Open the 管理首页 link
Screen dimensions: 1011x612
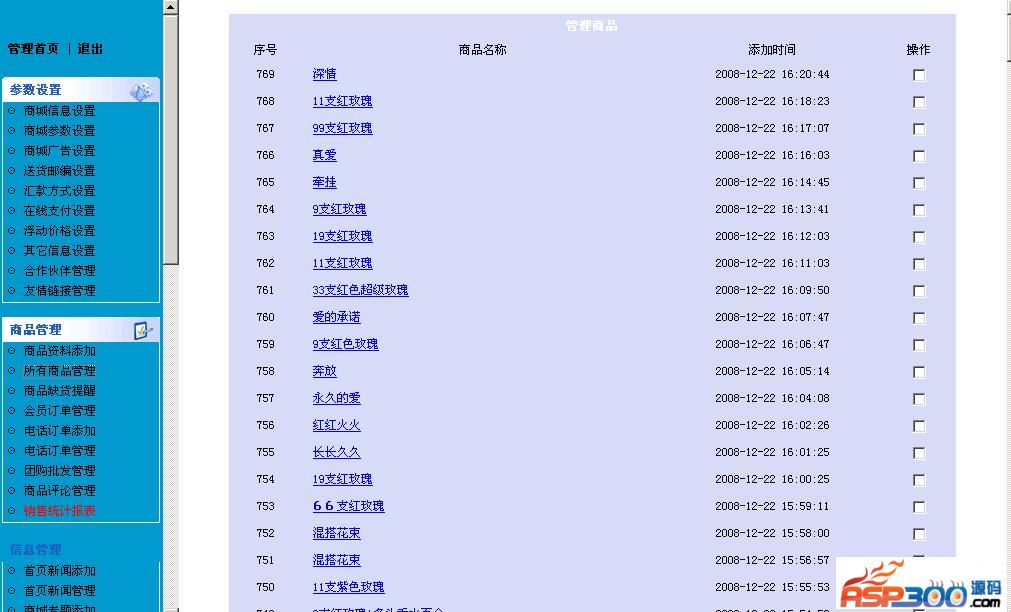pyautogui.click(x=33, y=49)
